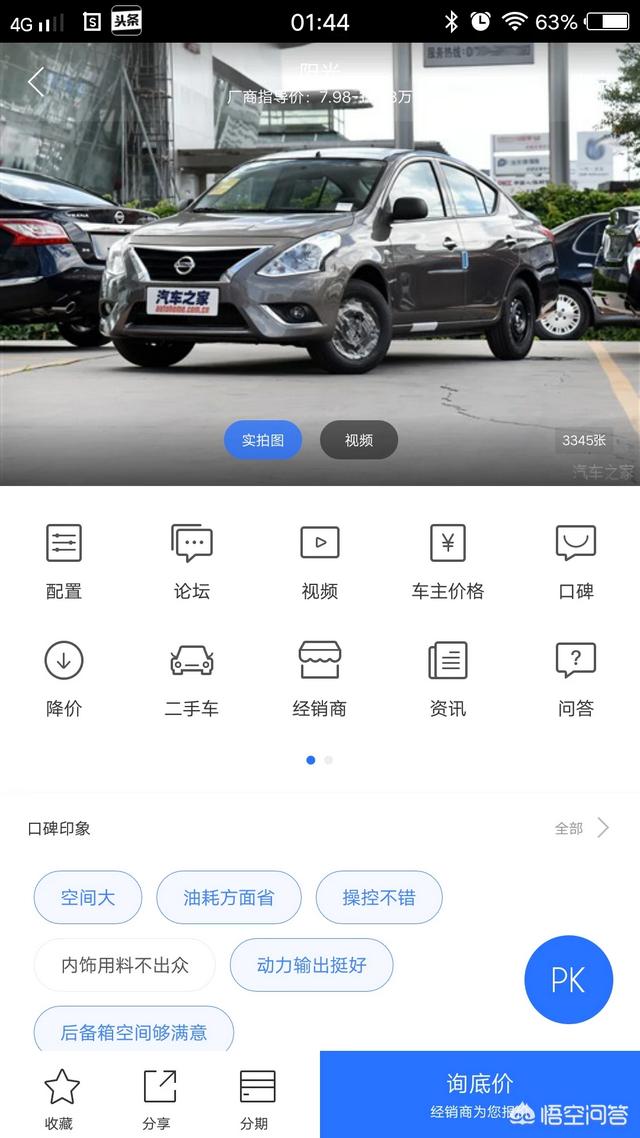The width and height of the screenshot is (640, 1138).
Task: Switch to the 视频 tab on the car image
Action: pyautogui.click(x=359, y=440)
